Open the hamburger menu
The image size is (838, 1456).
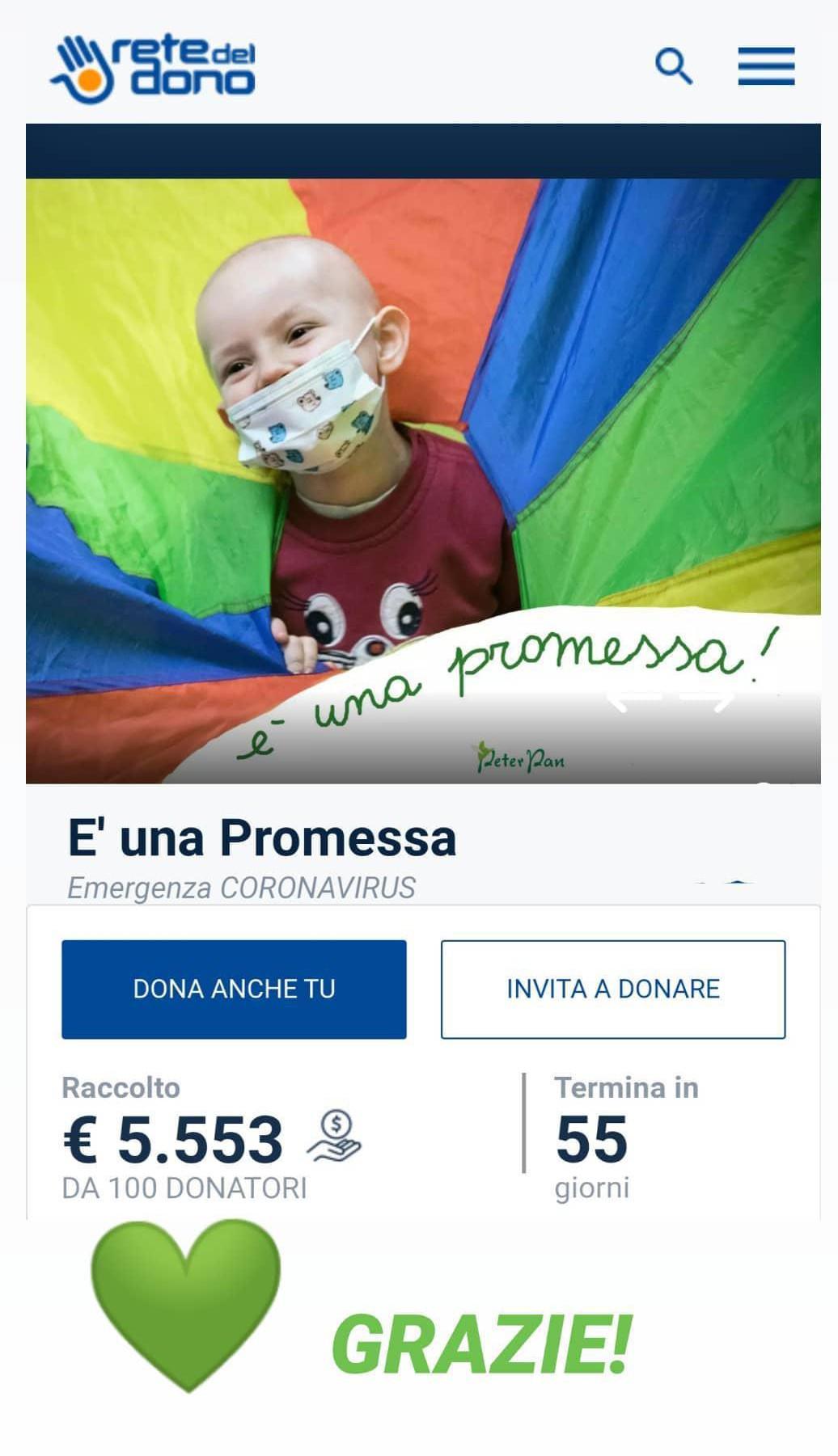pos(765,66)
